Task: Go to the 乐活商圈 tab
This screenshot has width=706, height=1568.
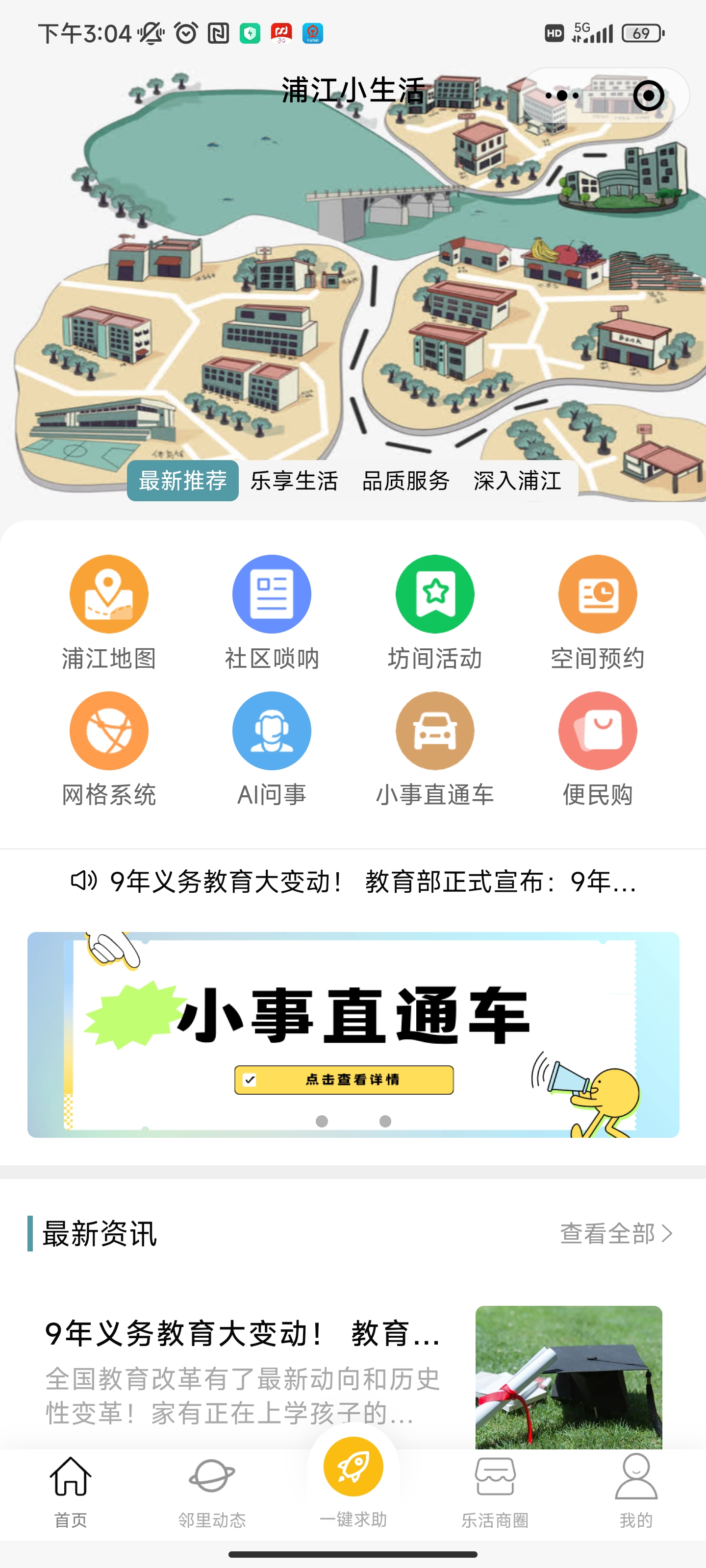Action: point(495,1491)
